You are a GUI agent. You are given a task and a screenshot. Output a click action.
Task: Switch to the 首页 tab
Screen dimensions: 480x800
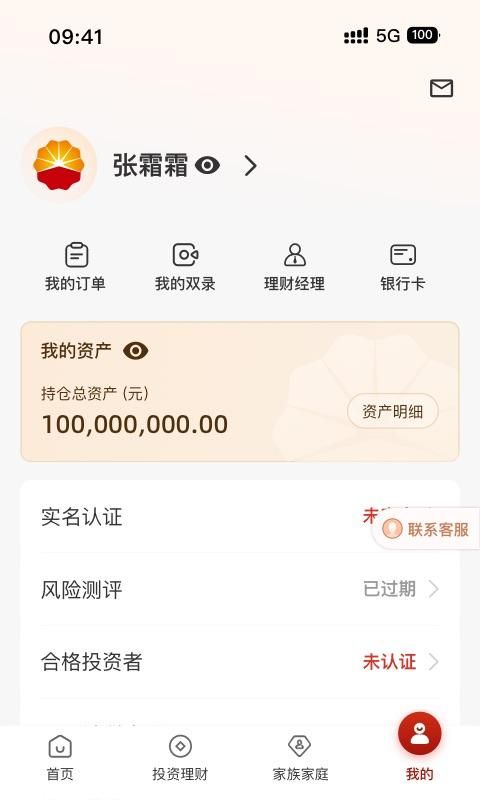pyautogui.click(x=60, y=758)
